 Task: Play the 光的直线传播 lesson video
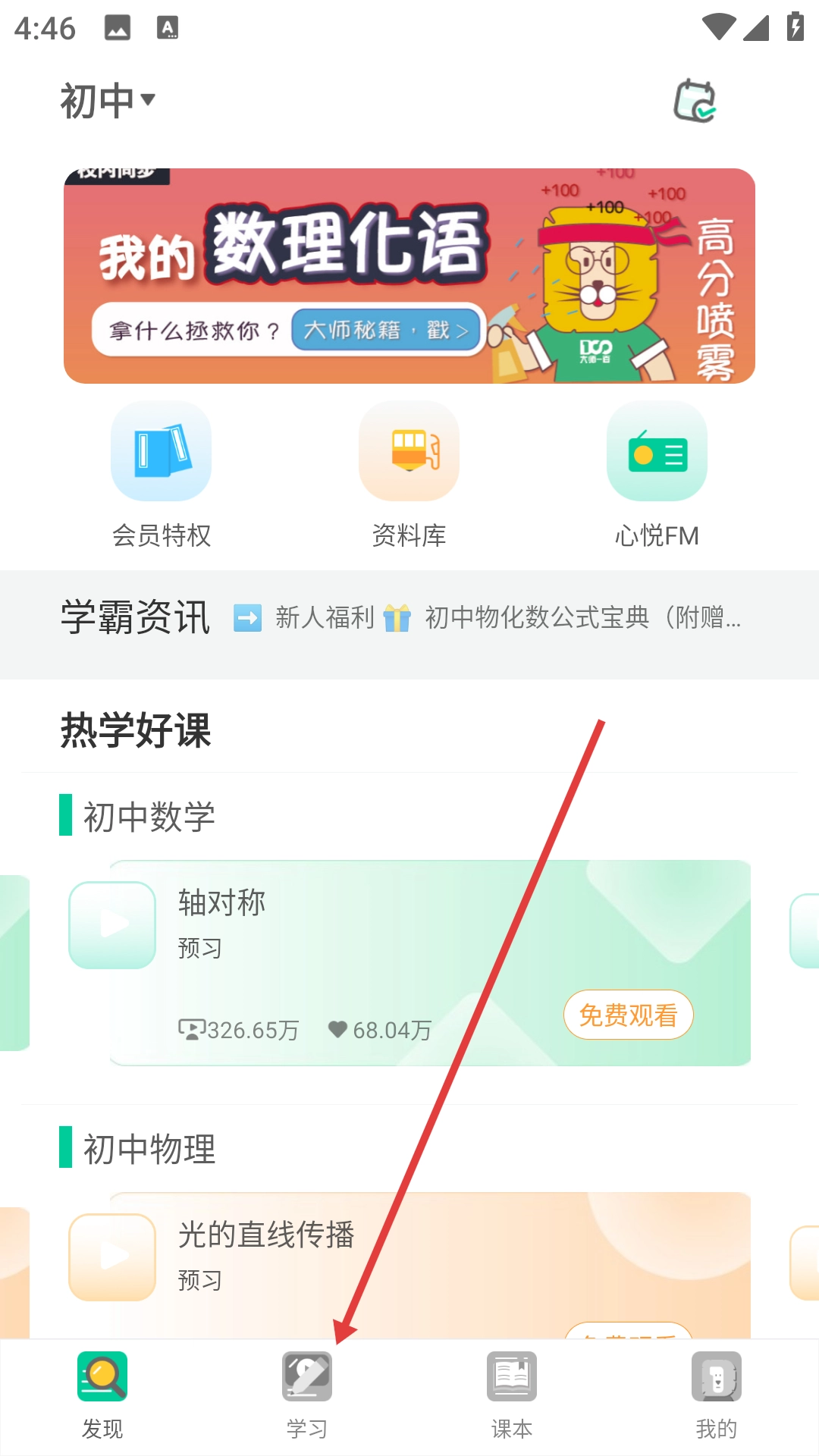pos(112,1257)
